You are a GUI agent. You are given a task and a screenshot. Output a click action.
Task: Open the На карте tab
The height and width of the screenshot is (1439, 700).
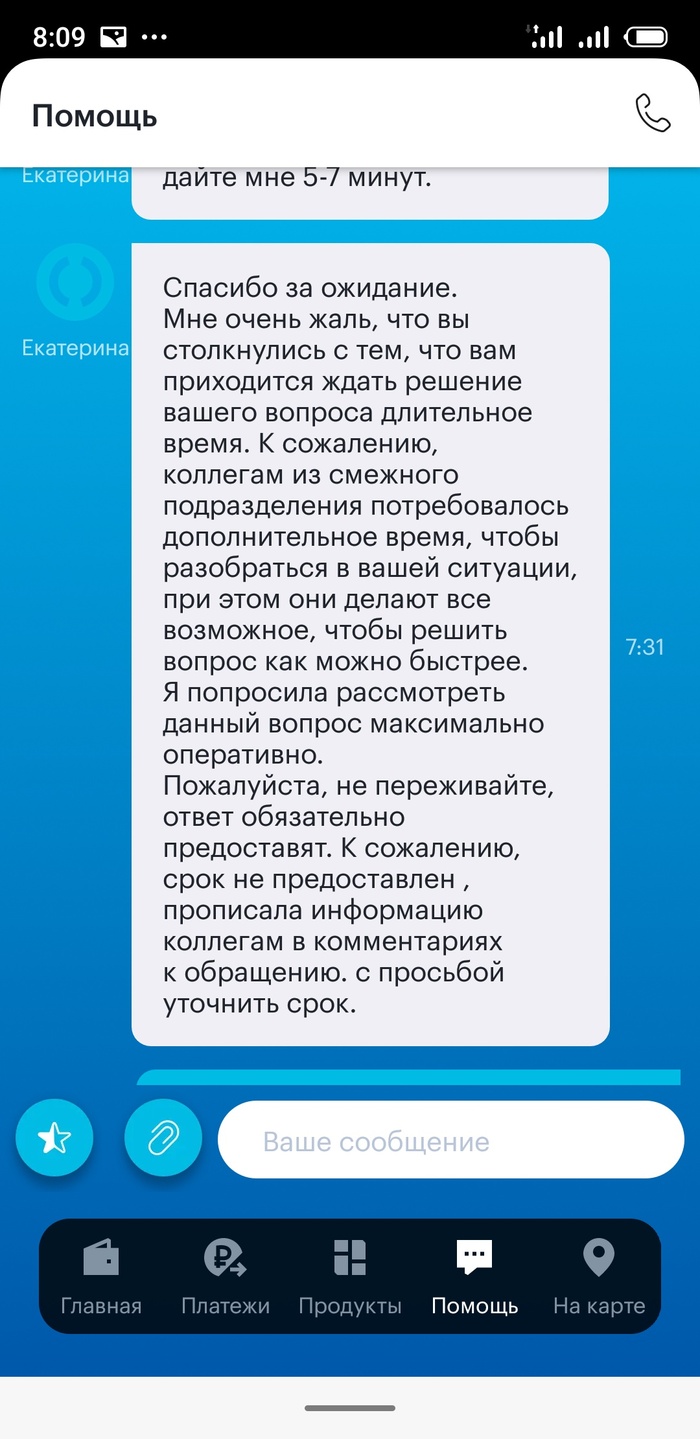point(599,1276)
